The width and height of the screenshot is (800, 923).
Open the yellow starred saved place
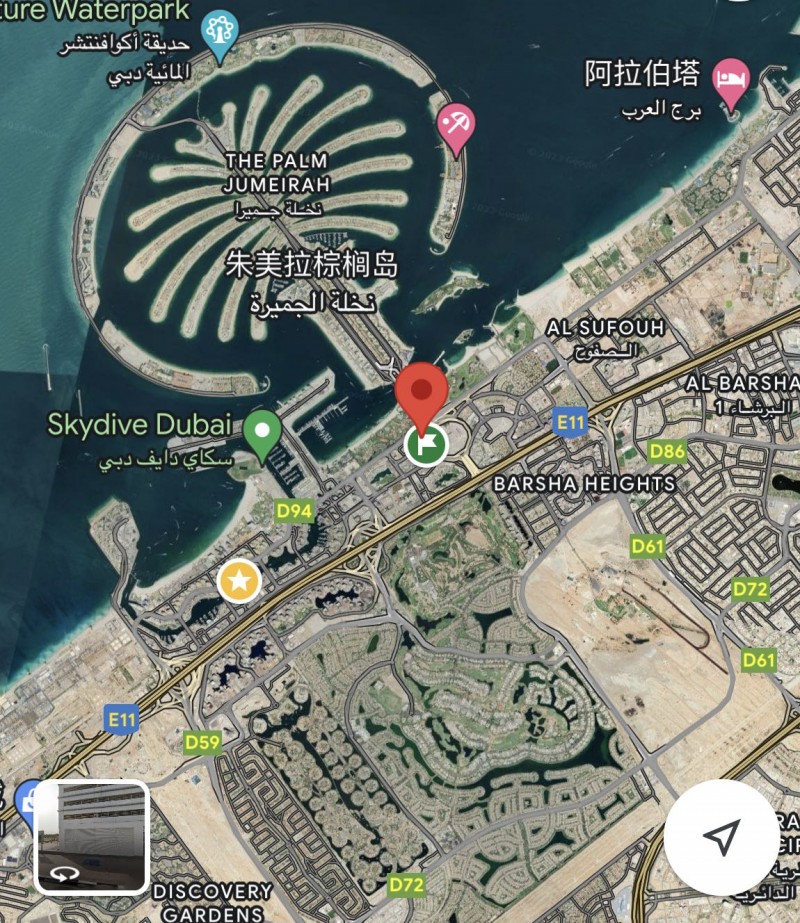[239, 580]
